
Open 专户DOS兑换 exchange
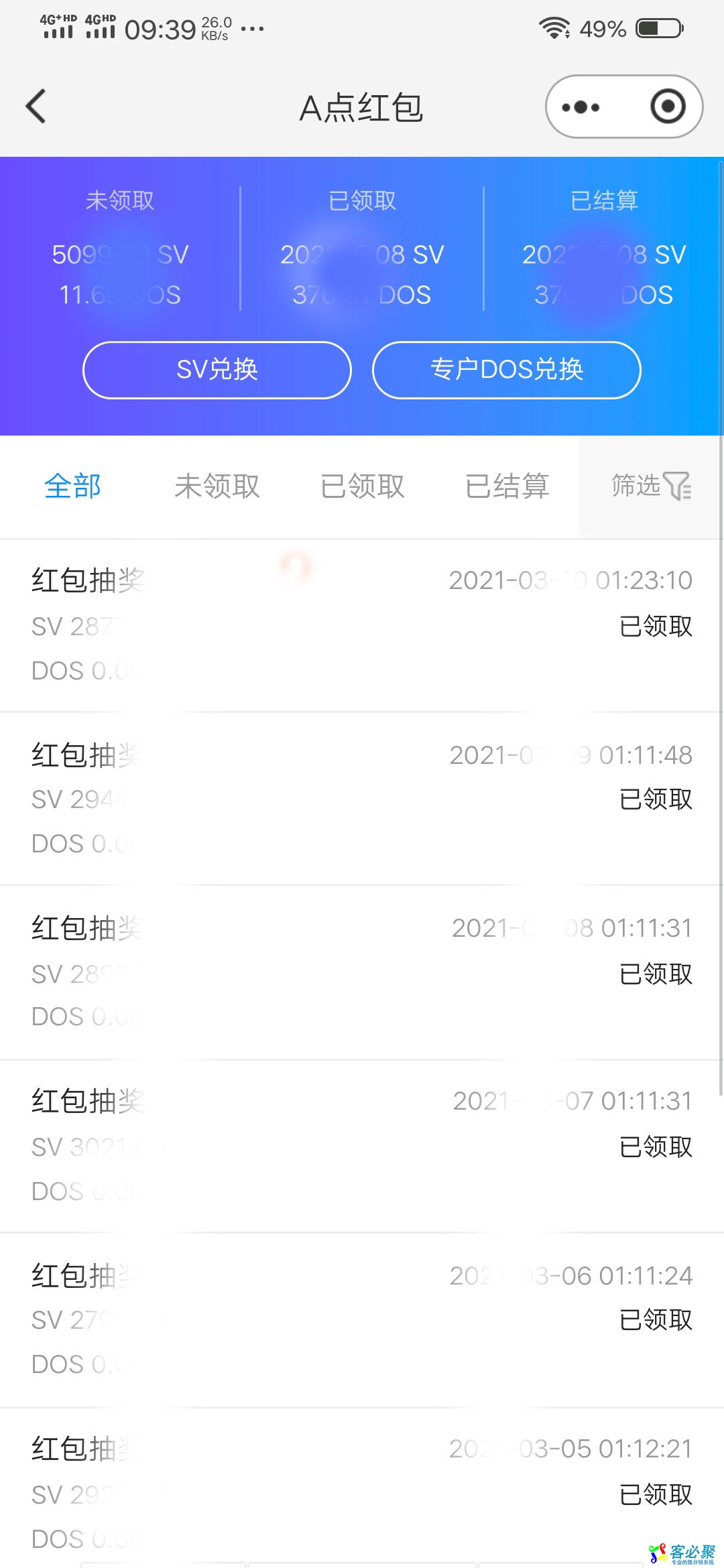[507, 370]
